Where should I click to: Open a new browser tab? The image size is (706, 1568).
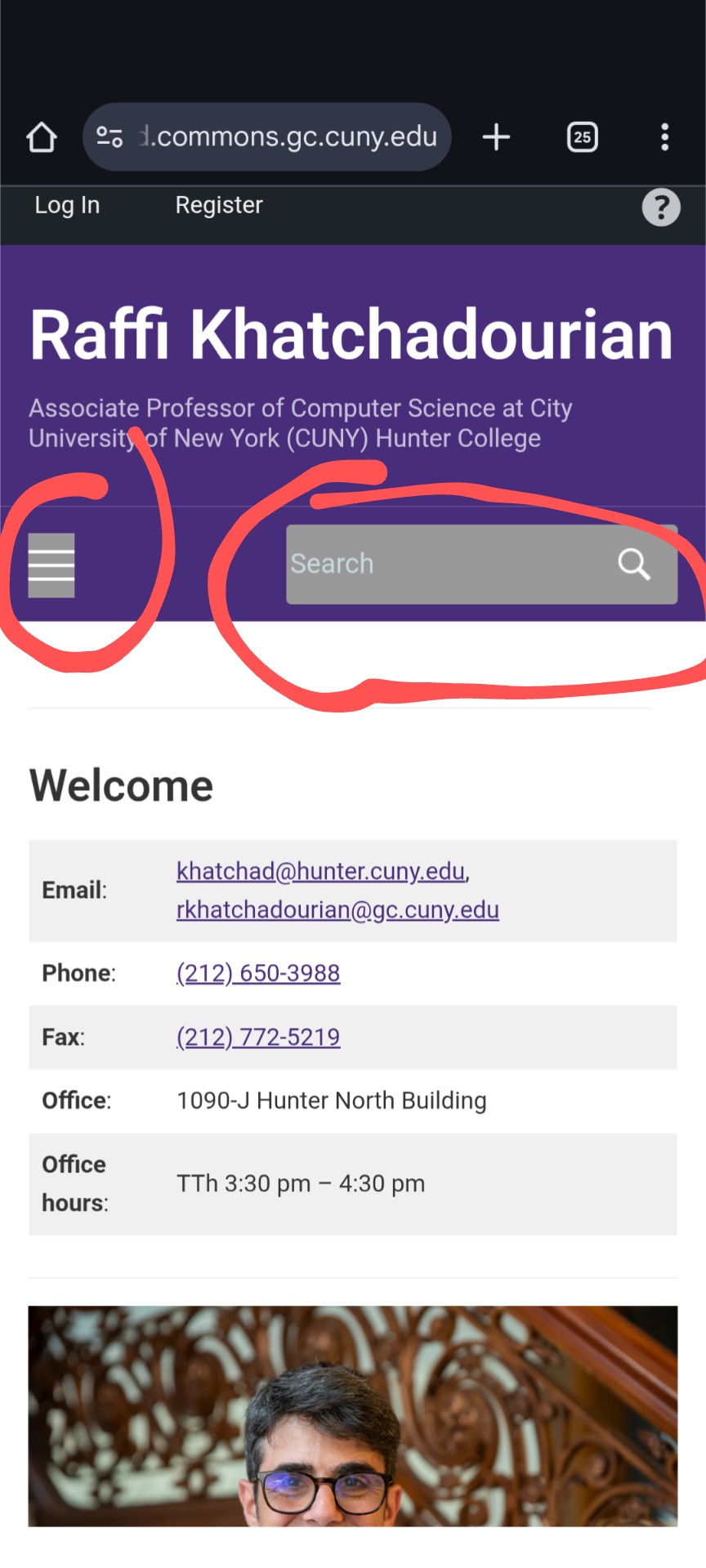click(x=496, y=137)
